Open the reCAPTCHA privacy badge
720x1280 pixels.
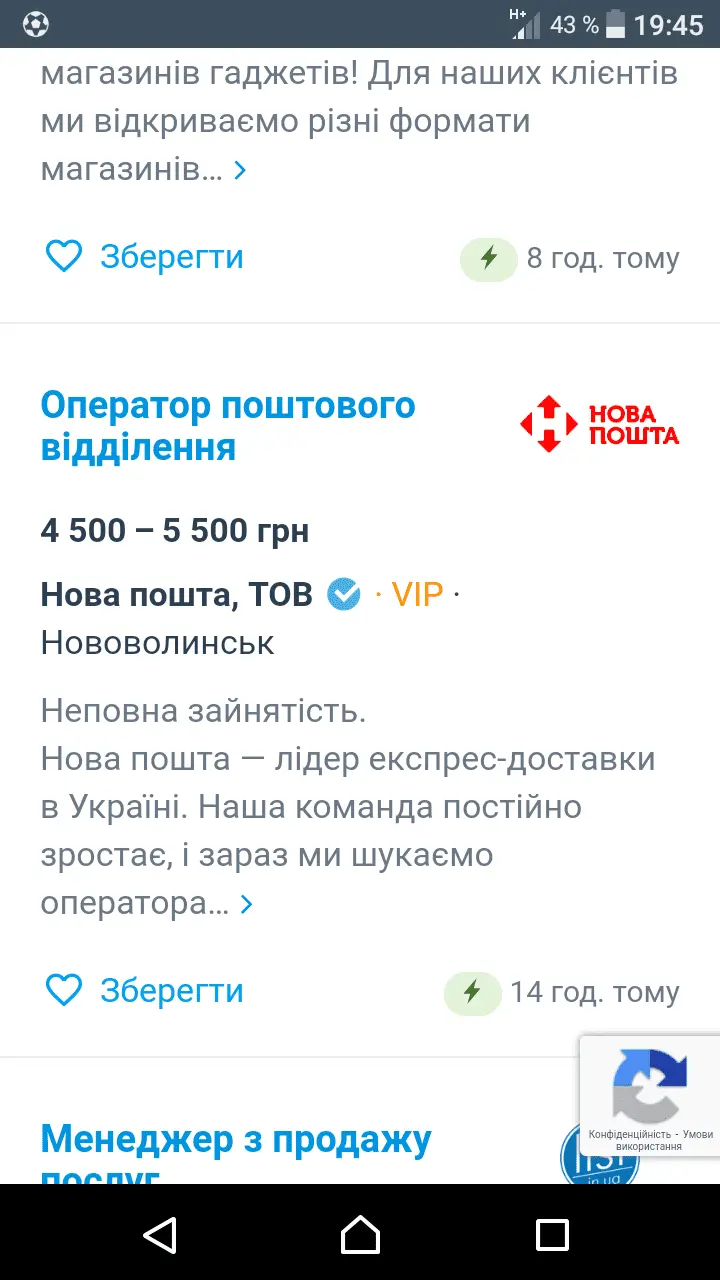click(x=650, y=1096)
